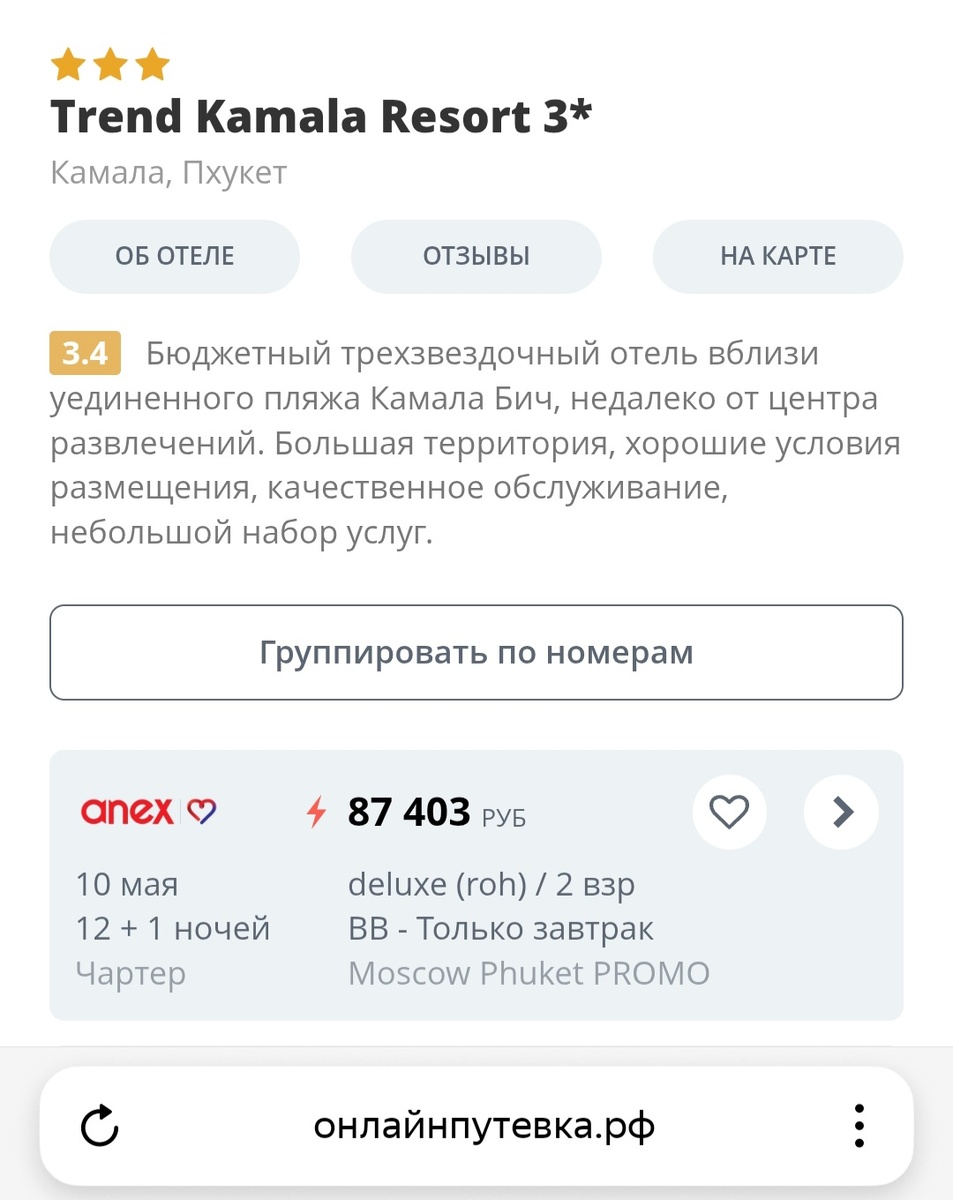Screen dimensions: 953x1200
Task: Switch to the ОТЗЫВЫ tab
Action: [x=476, y=256]
